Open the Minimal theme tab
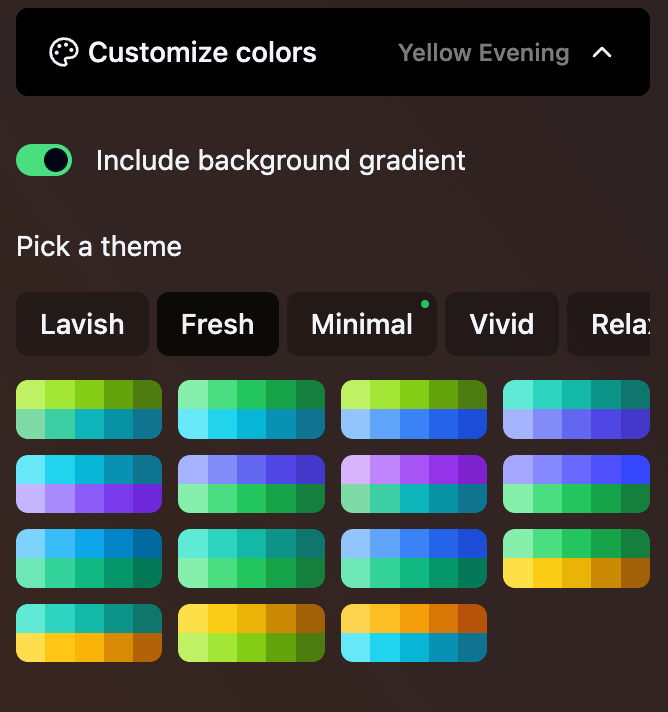Screen dimensions: 668x712 tap(361, 324)
